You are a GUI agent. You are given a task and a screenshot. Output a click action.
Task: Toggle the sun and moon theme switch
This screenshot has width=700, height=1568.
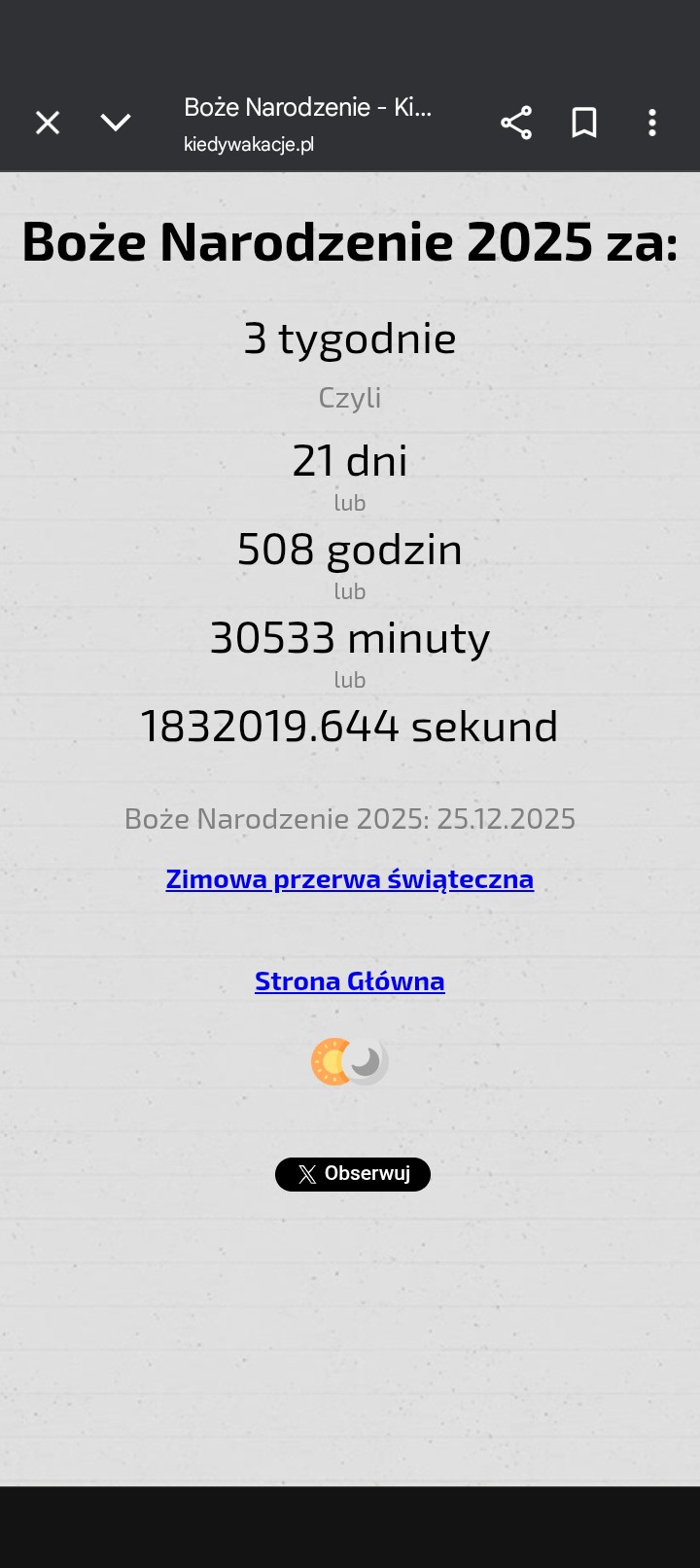[350, 1061]
